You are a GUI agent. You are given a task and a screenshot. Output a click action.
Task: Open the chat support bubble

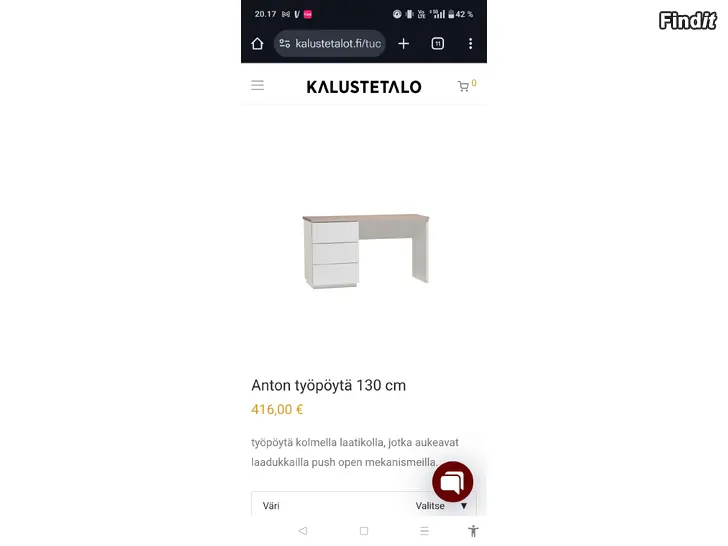point(452,482)
